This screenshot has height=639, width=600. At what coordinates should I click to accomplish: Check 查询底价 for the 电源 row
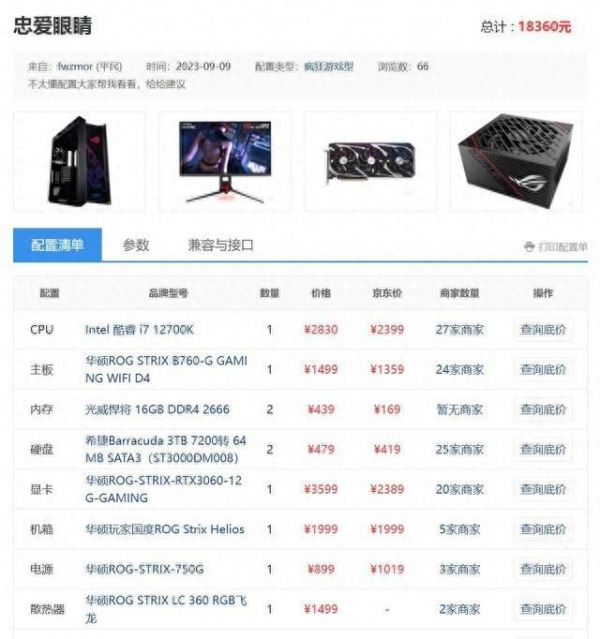point(543,569)
